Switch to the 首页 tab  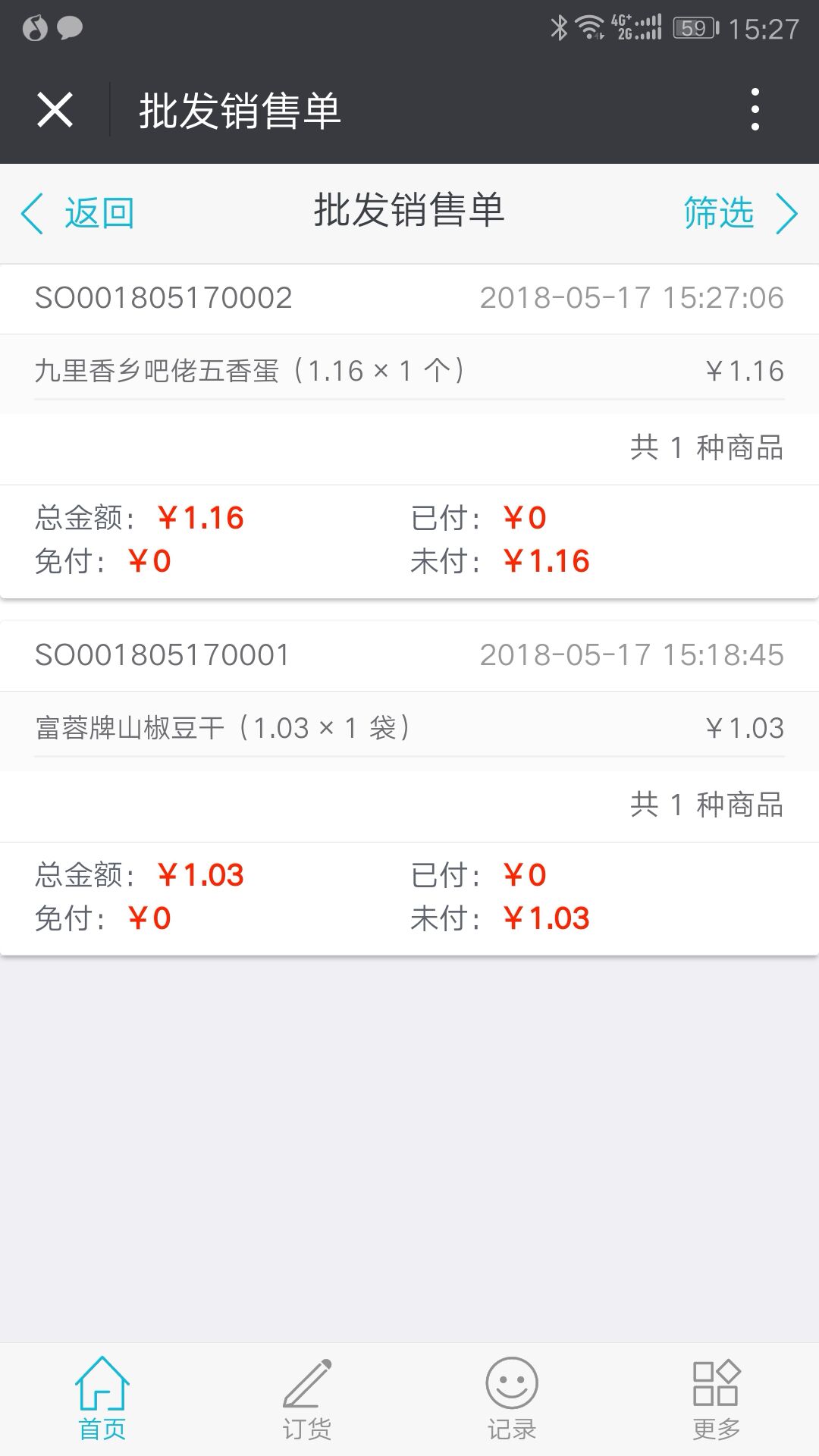[102, 1399]
